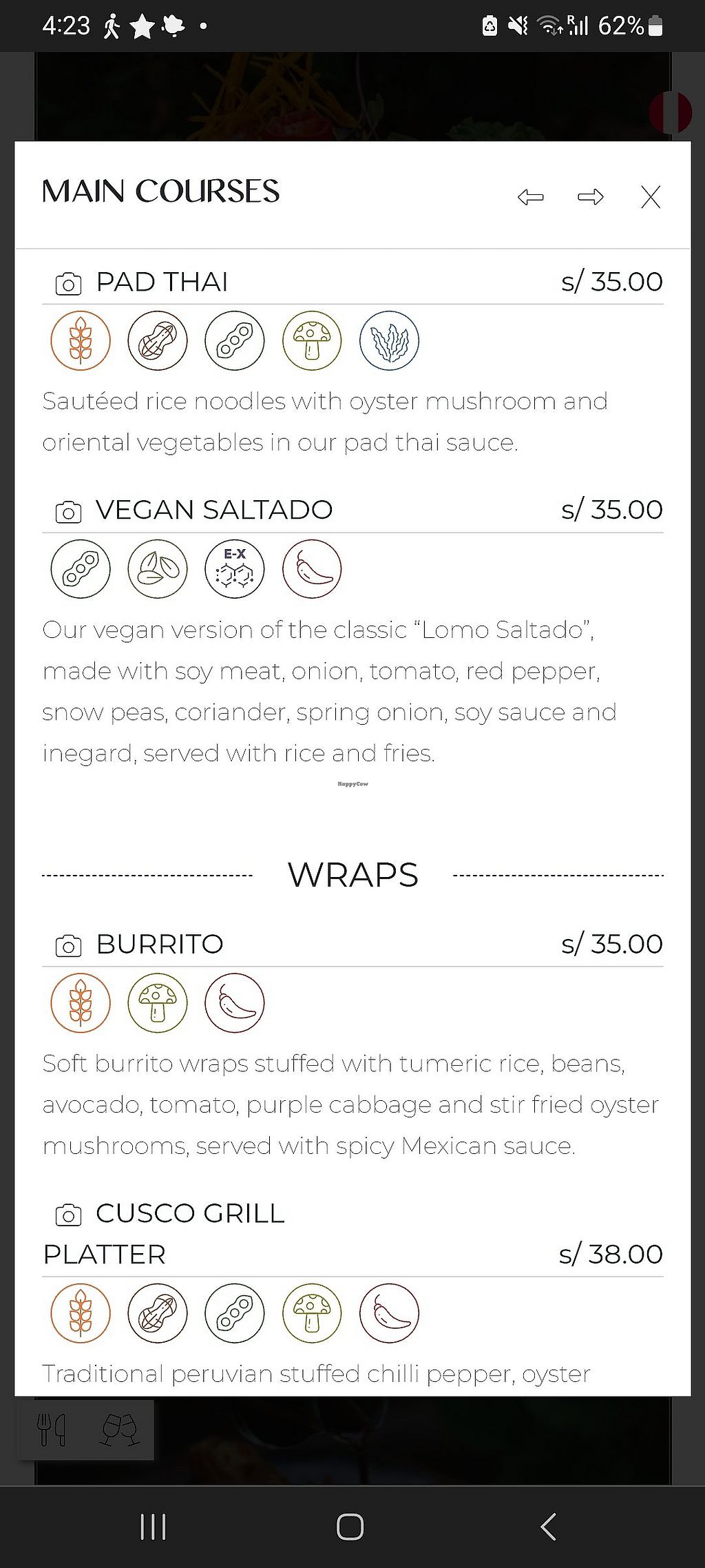Image resolution: width=705 pixels, height=1568 pixels.
Task: Open the food menu via cutlery icon
Action: (x=52, y=1429)
